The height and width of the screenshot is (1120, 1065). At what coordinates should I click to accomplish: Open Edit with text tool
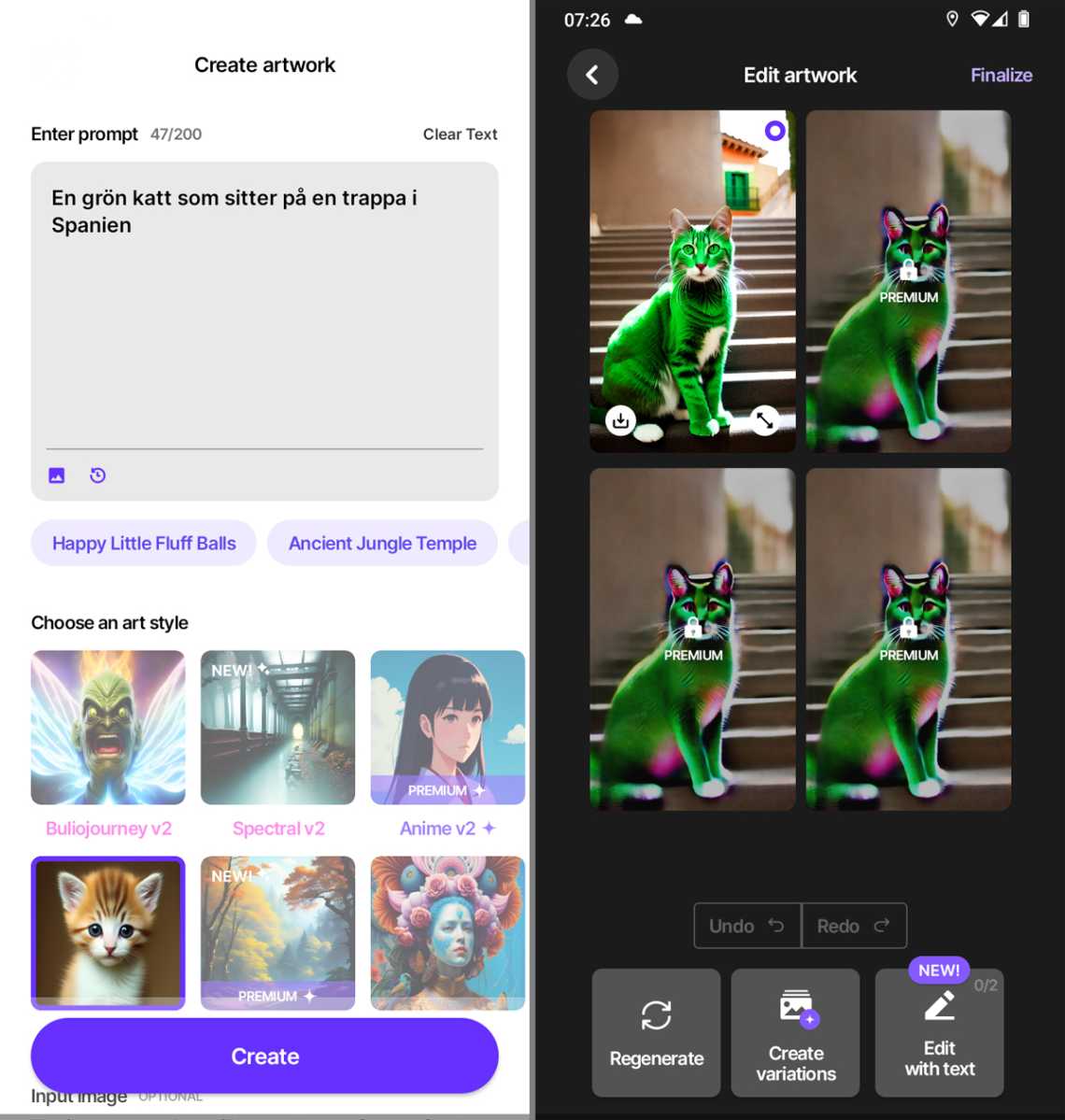[x=939, y=1032]
